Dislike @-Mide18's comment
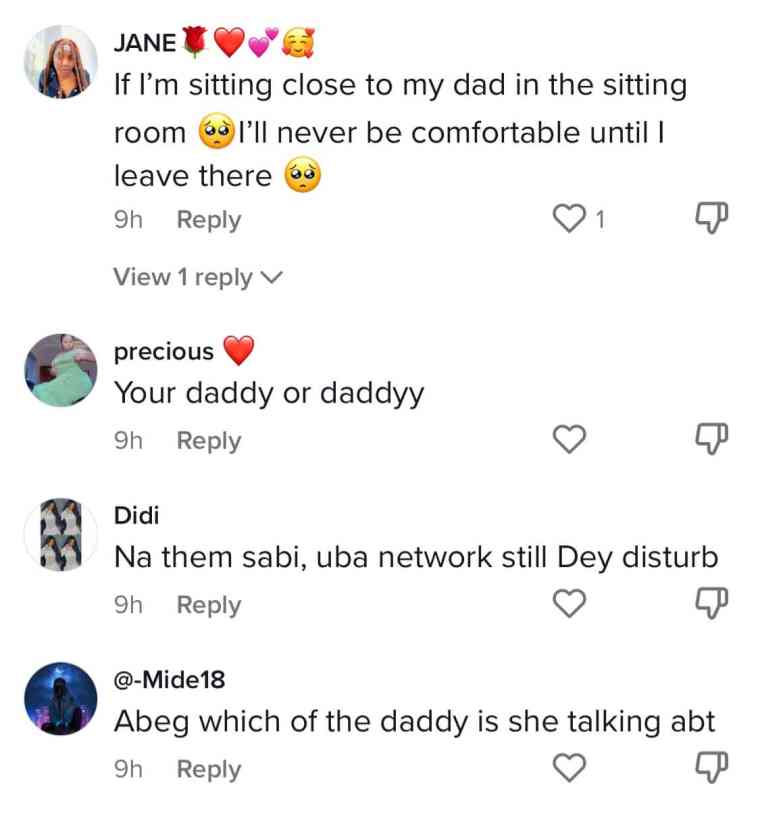Viewport: 760px width, 813px height. 709,768
